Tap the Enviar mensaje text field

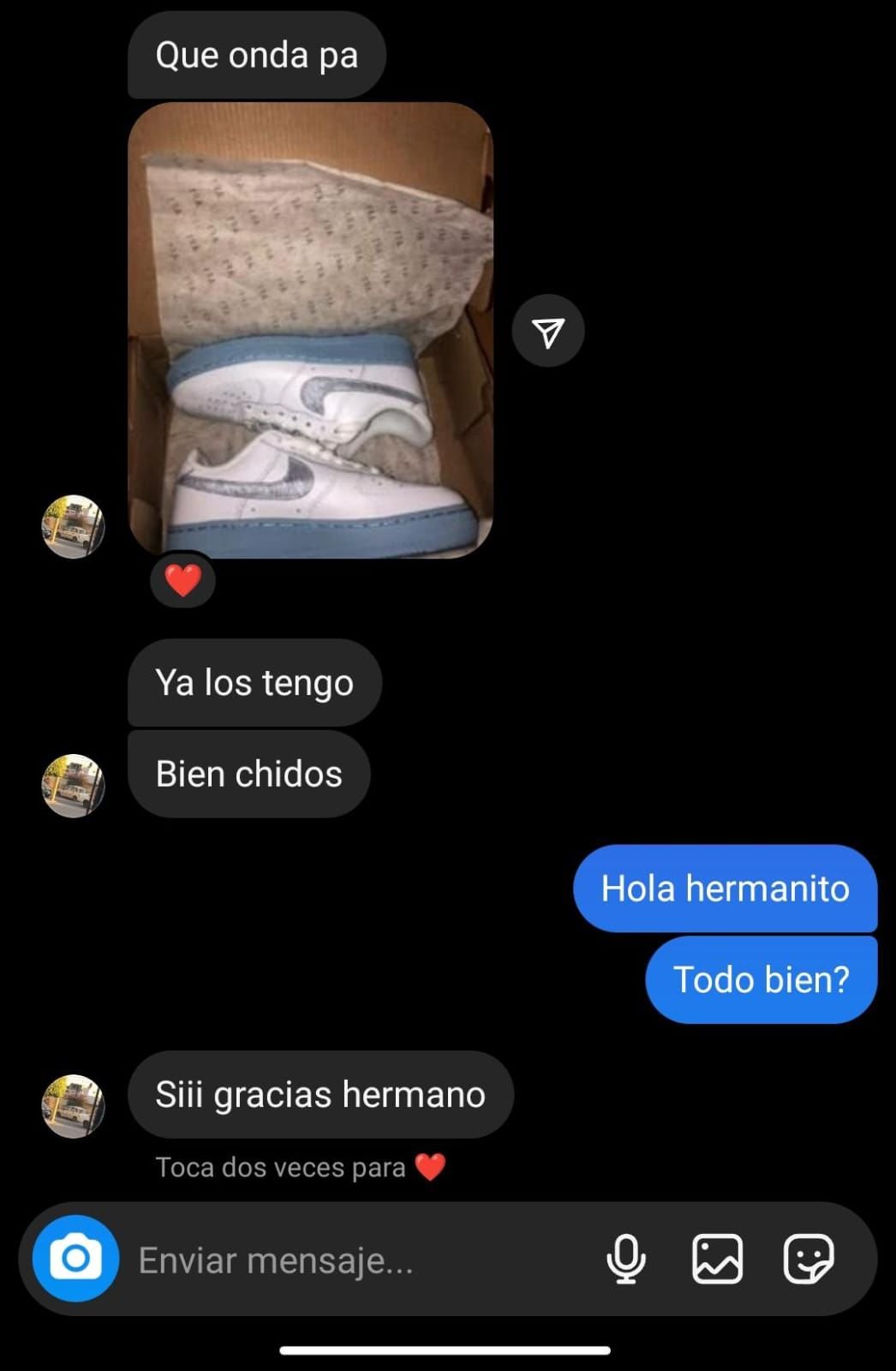click(343, 1260)
